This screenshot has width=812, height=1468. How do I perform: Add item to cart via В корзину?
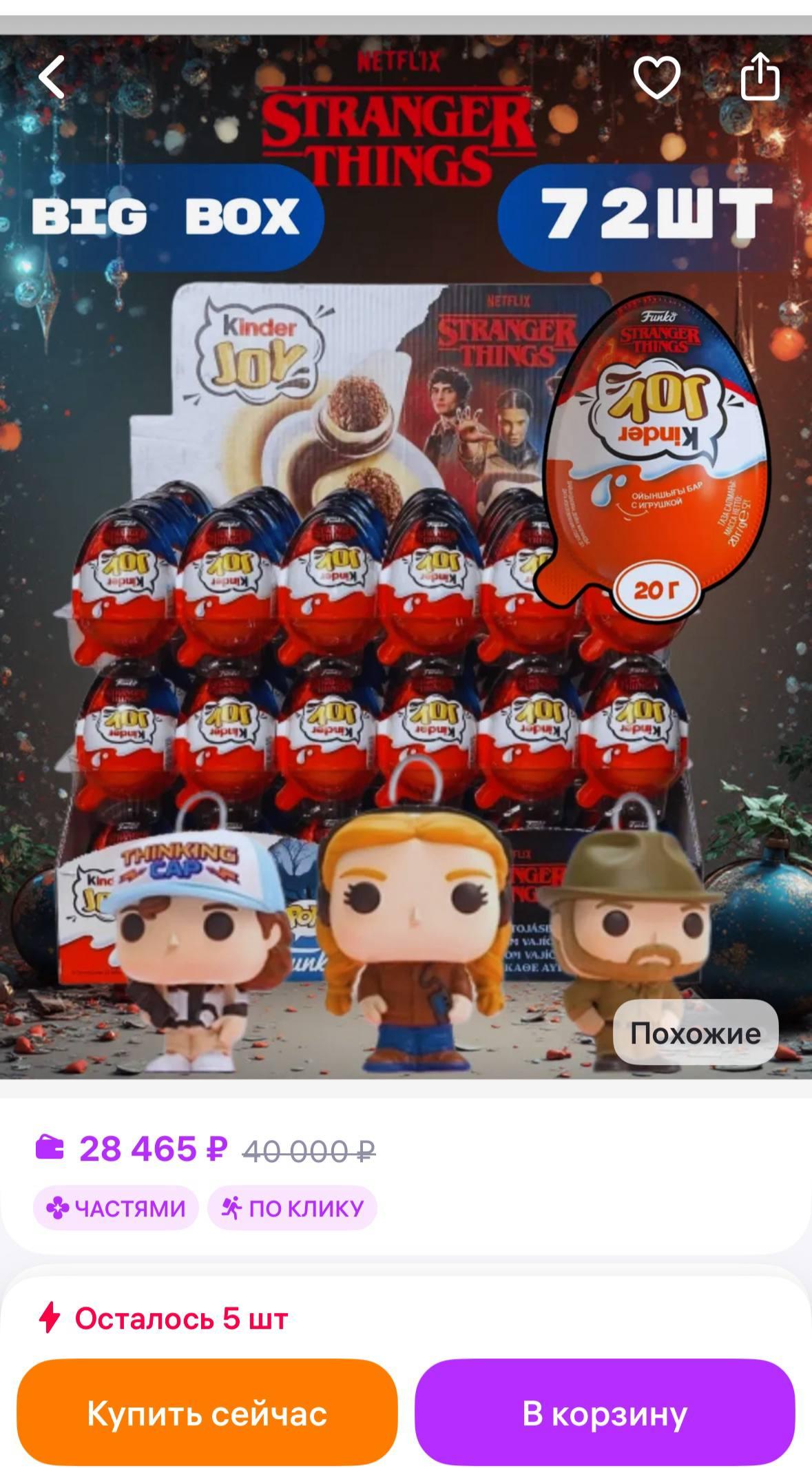605,1413
